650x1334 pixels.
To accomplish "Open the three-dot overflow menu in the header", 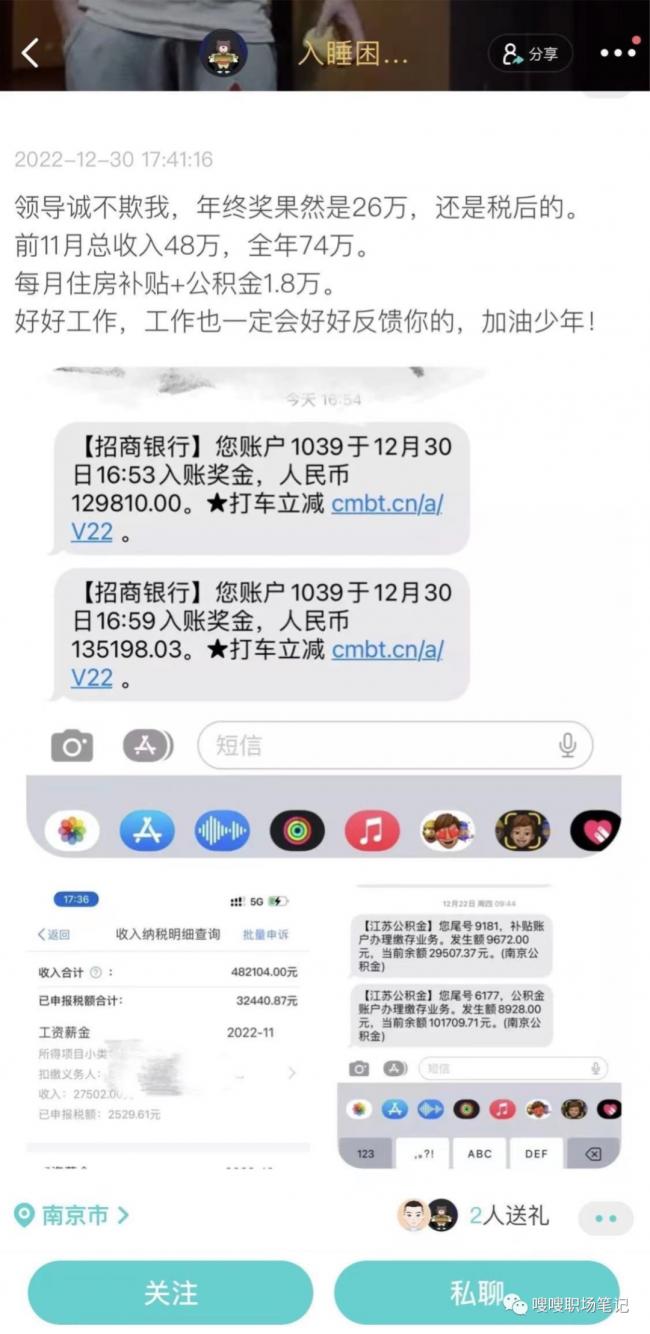I will coord(617,53).
